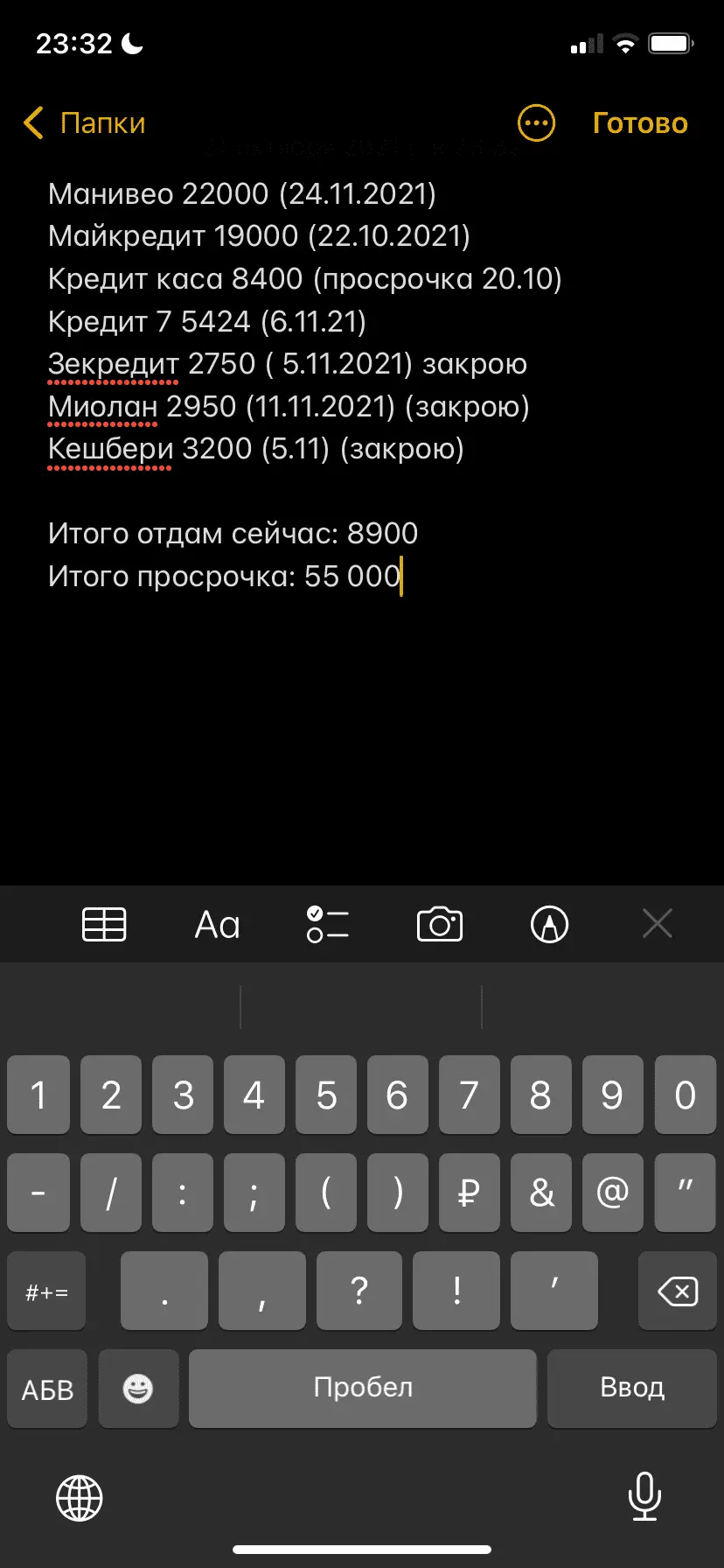Open the camera attachment option
Image resolution: width=724 pixels, height=1568 pixels.
439,924
